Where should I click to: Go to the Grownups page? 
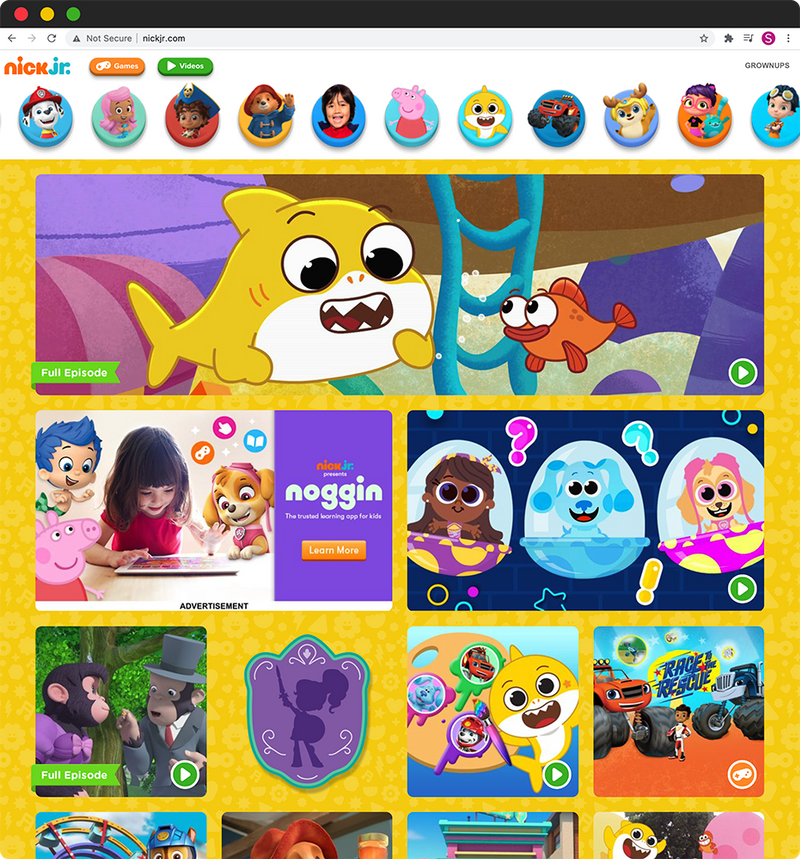tap(766, 66)
